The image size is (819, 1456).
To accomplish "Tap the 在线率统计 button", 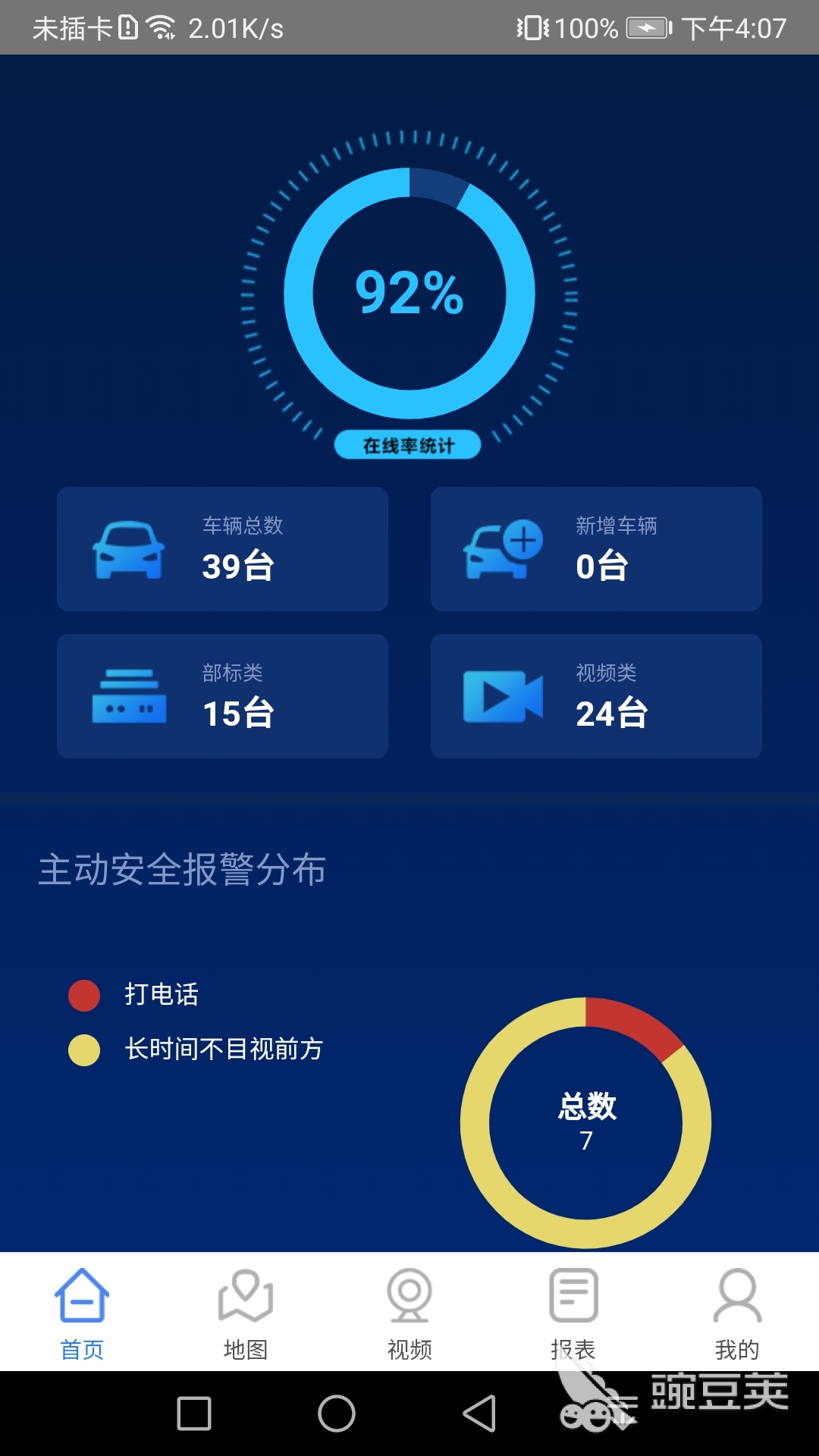I will coord(408,445).
